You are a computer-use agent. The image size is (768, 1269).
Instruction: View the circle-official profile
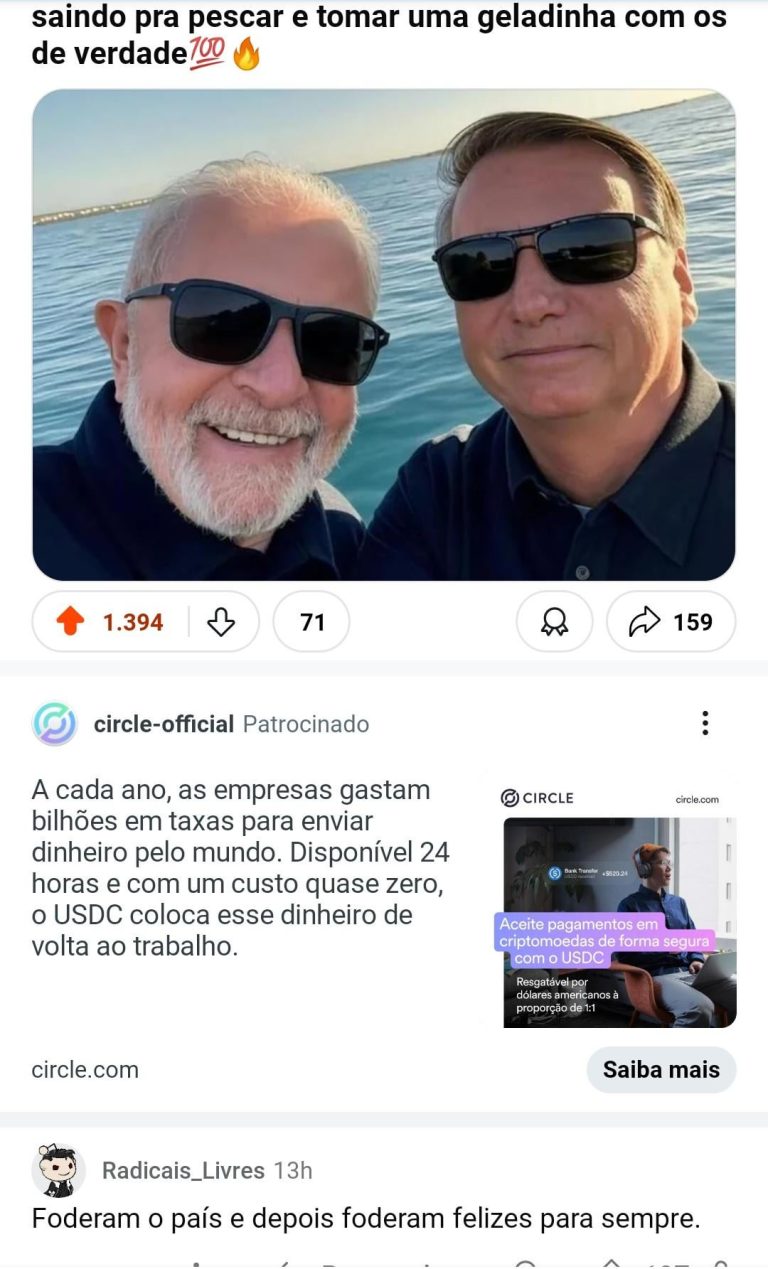[x=163, y=724]
